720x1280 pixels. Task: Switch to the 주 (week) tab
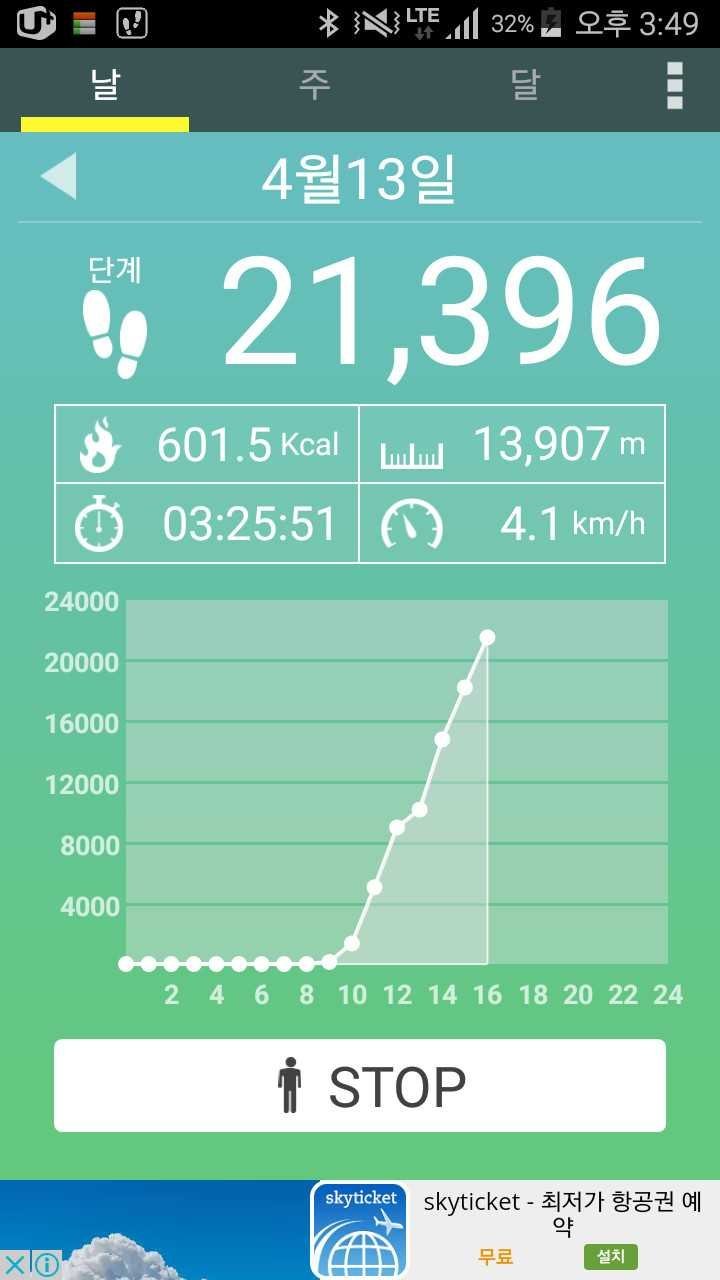(314, 87)
